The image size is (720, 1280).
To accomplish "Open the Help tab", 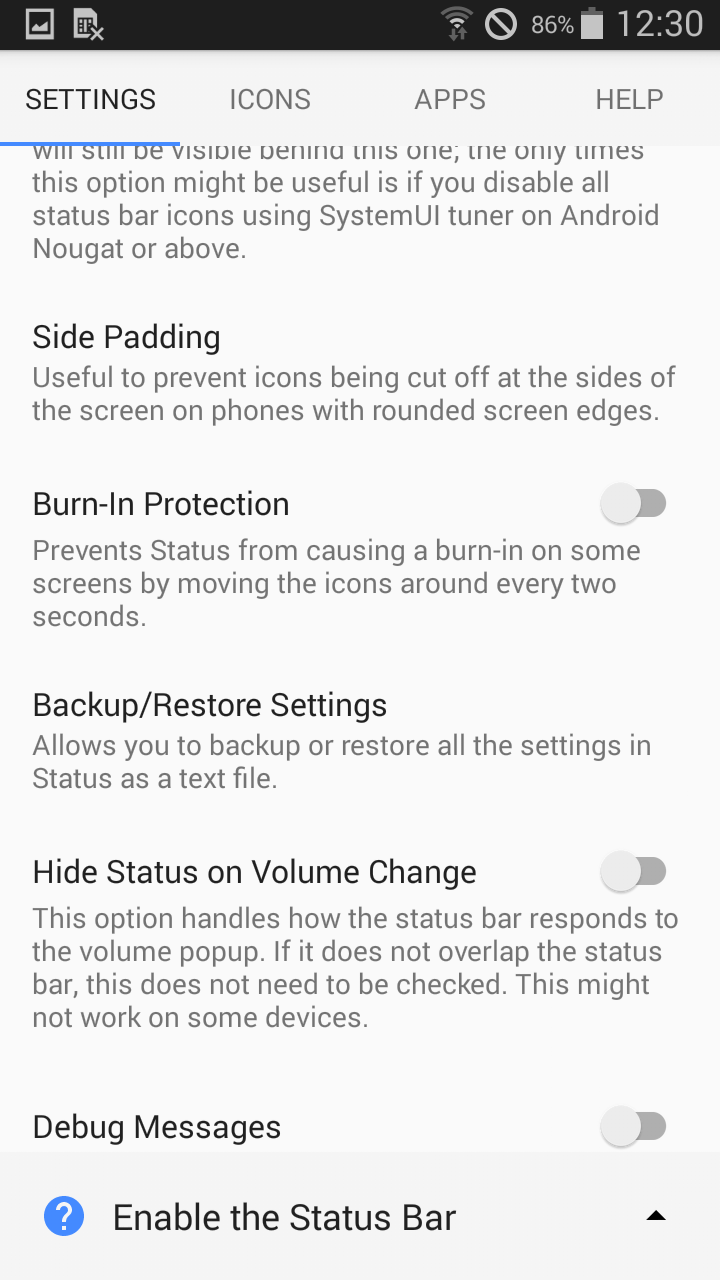I will pos(629,99).
